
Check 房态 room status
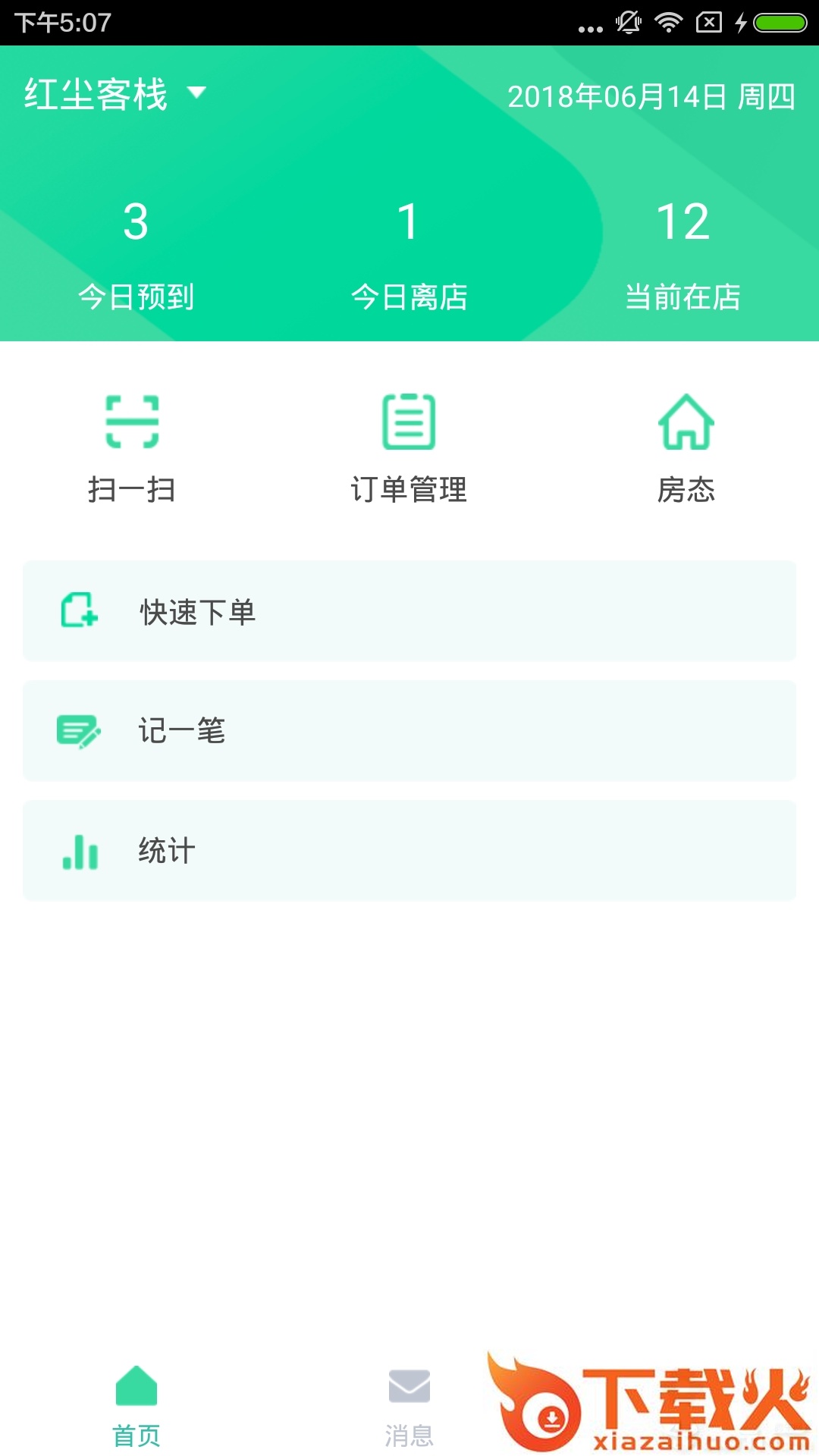(x=686, y=447)
